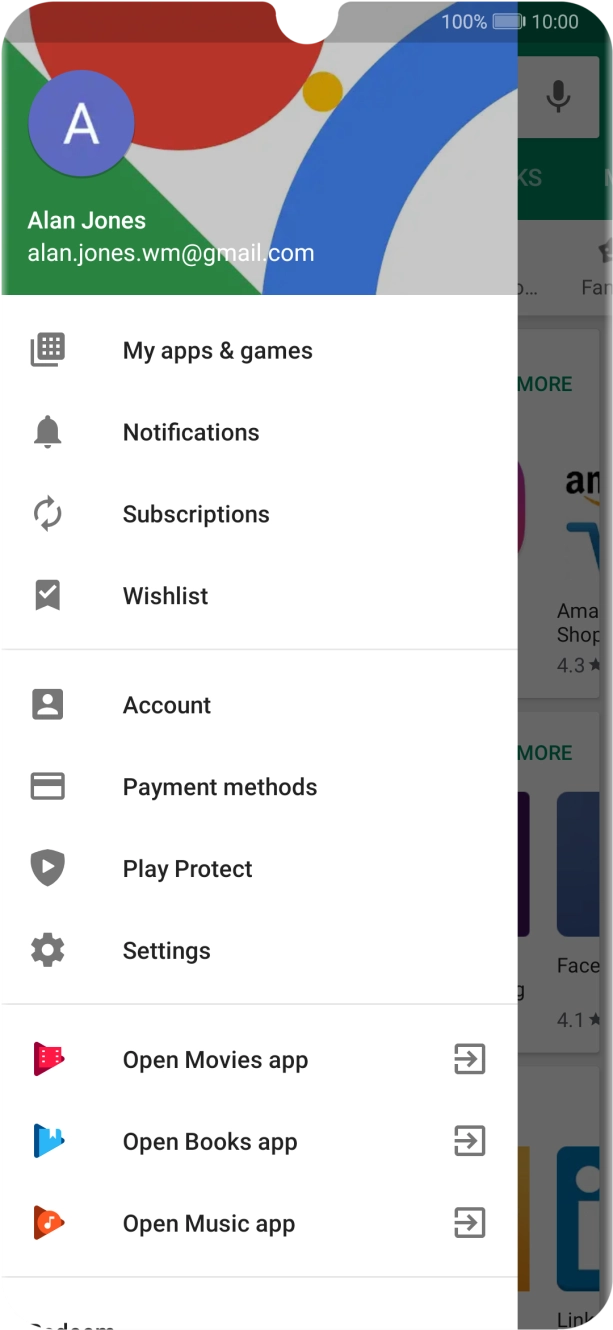The width and height of the screenshot is (613, 1330).
Task: Tap the microphone voice search icon
Action: click(558, 96)
